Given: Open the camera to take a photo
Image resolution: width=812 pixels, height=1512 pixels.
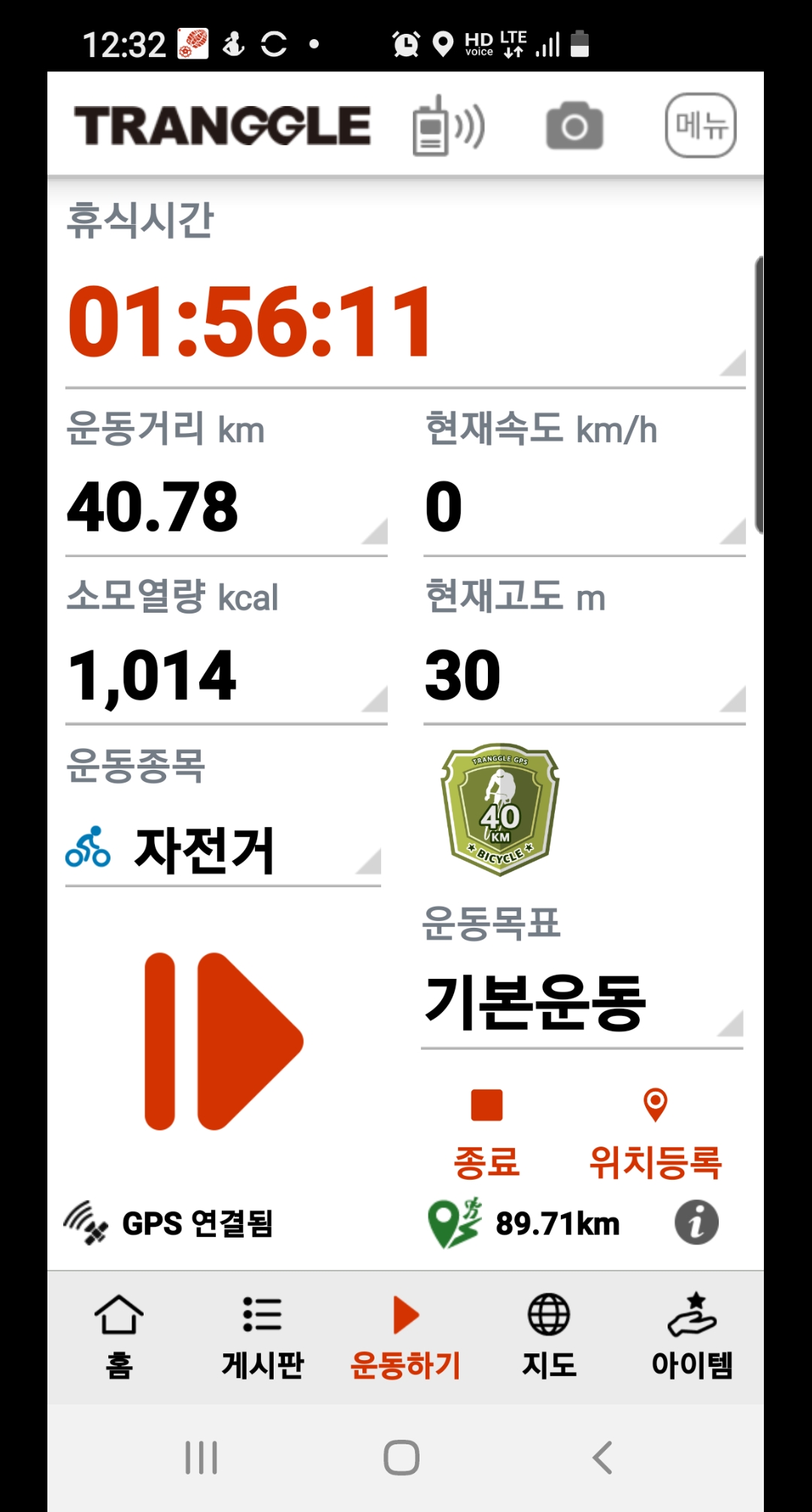Looking at the screenshot, I should click(x=574, y=126).
